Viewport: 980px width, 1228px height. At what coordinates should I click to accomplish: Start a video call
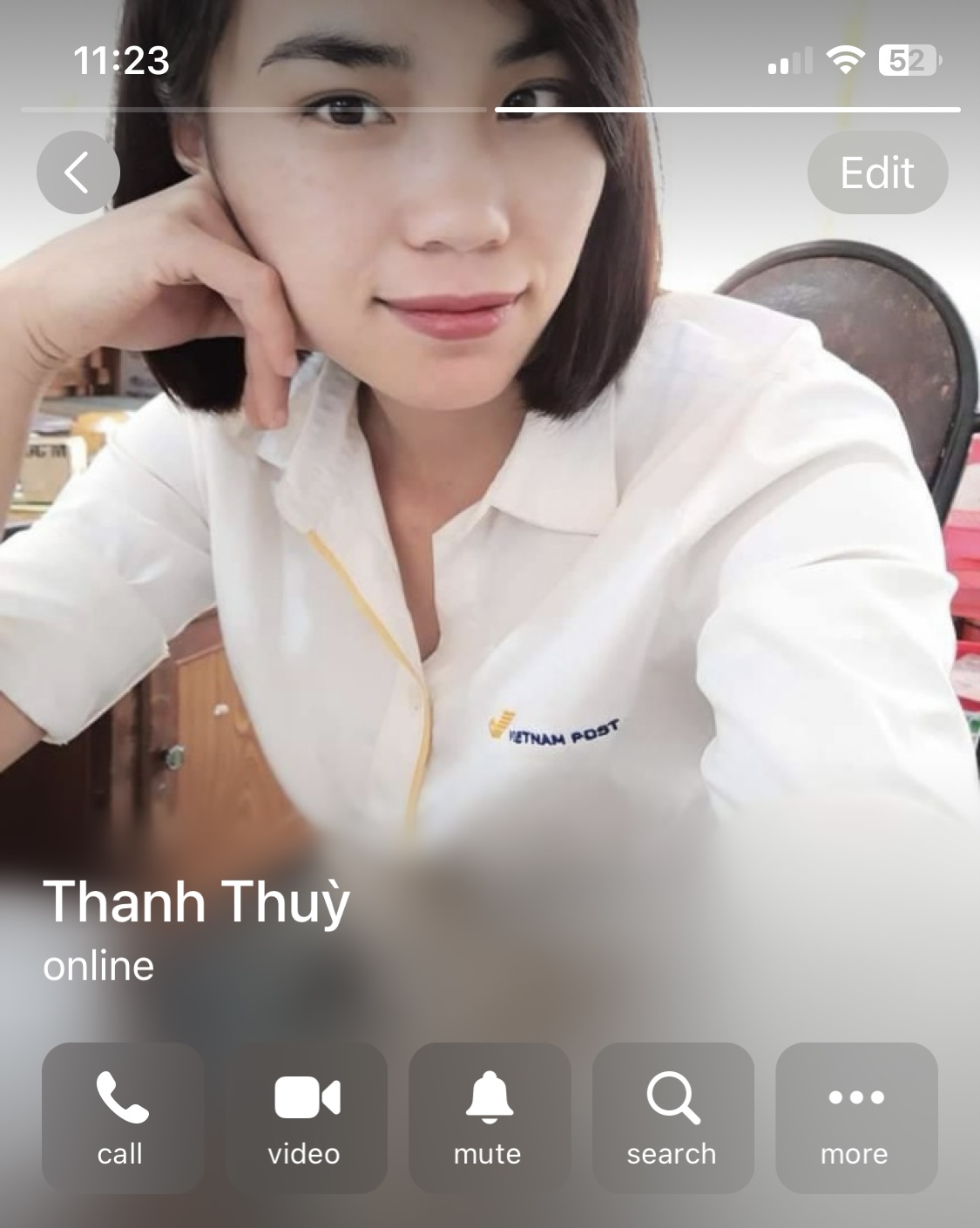click(x=306, y=1117)
